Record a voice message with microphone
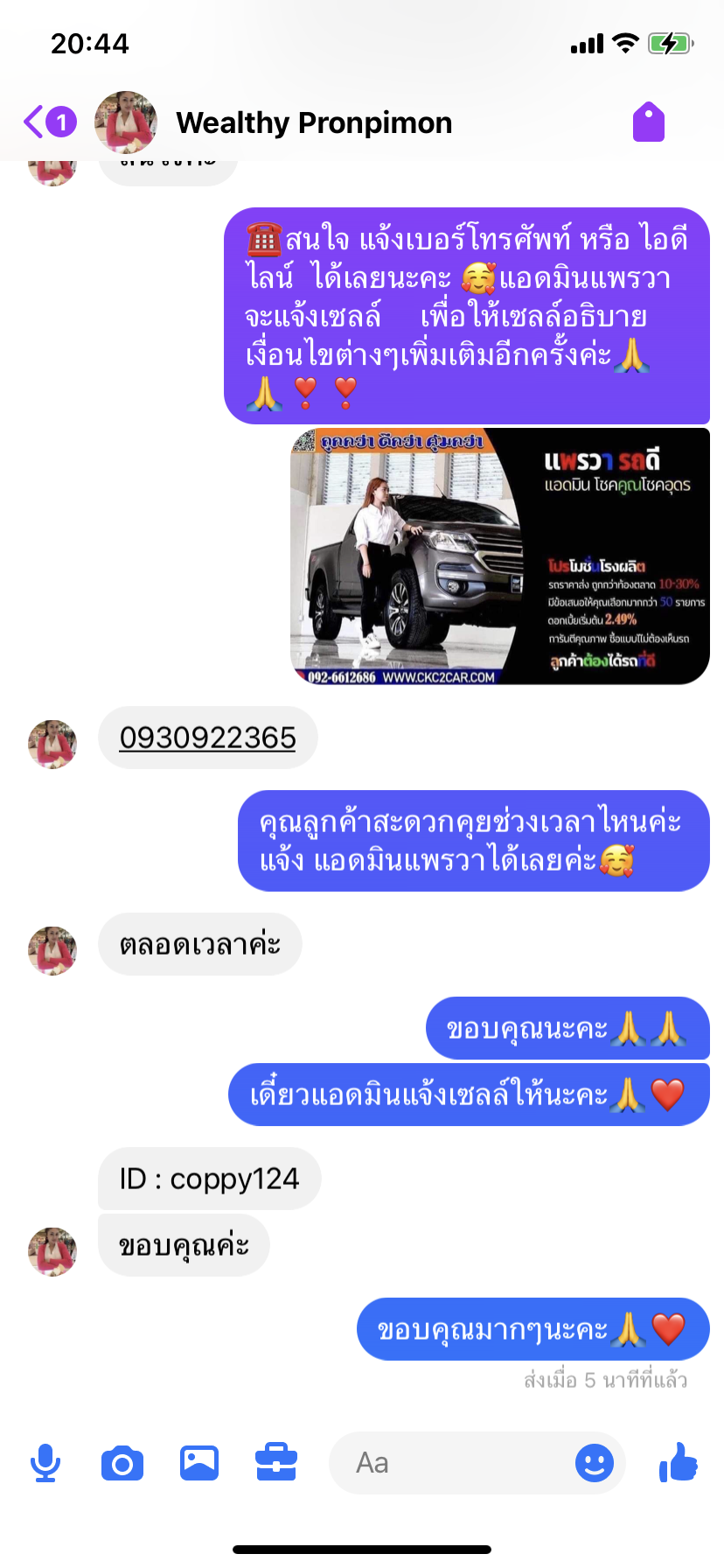Viewport: 724px width, 1568px height. pyautogui.click(x=45, y=1463)
